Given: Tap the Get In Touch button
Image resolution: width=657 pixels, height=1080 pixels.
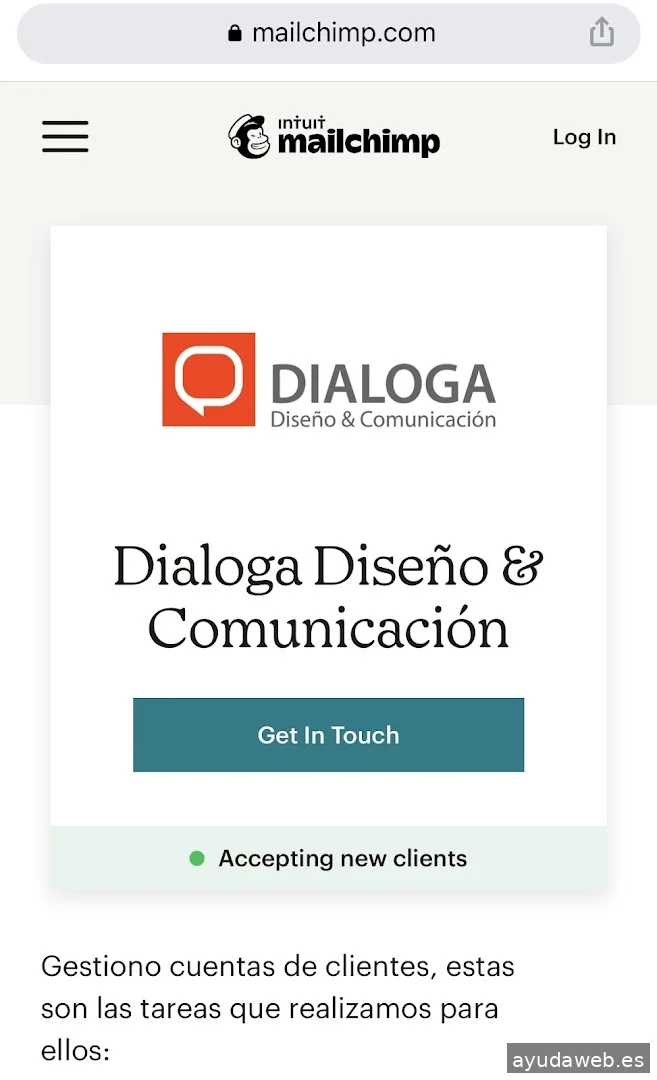Looking at the screenshot, I should [x=328, y=735].
